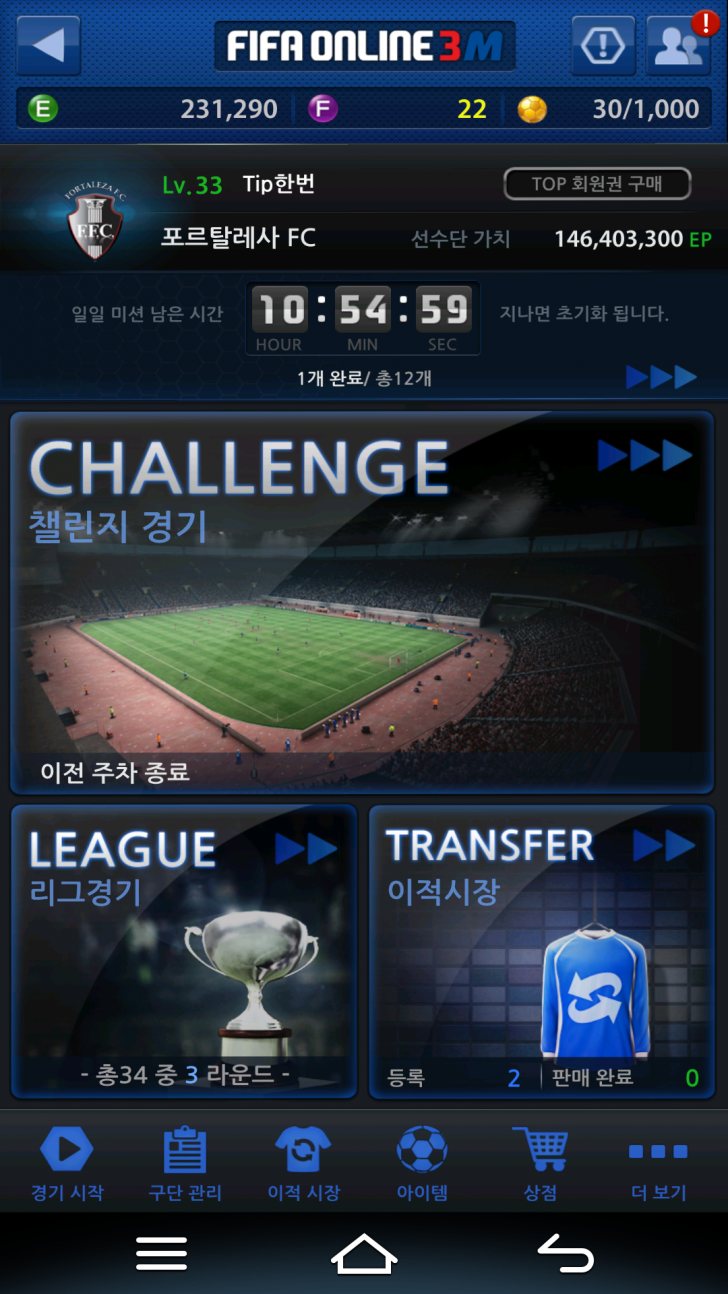Open the 아이템 tab
The width and height of the screenshot is (728, 1294).
422,1164
